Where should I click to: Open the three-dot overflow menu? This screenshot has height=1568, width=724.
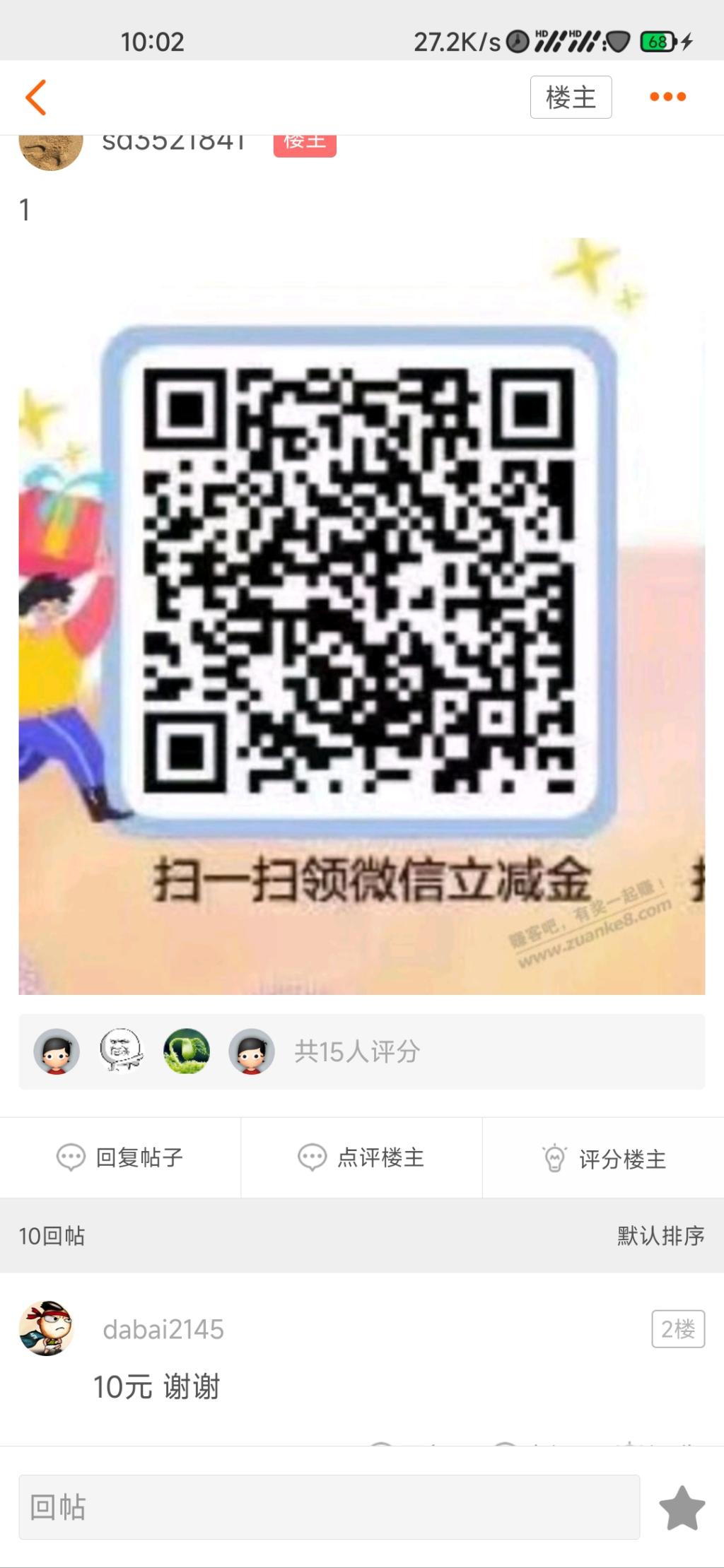click(667, 97)
